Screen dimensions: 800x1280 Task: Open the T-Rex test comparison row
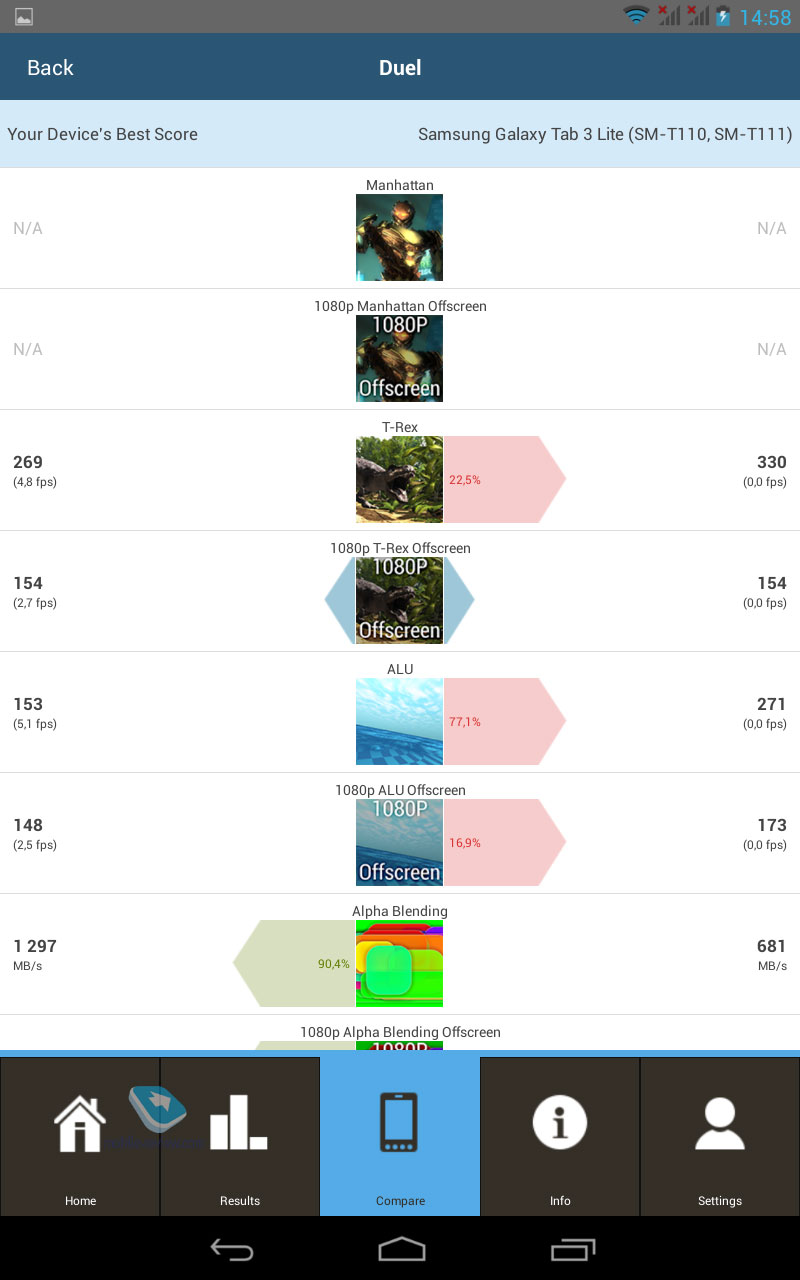click(x=400, y=470)
